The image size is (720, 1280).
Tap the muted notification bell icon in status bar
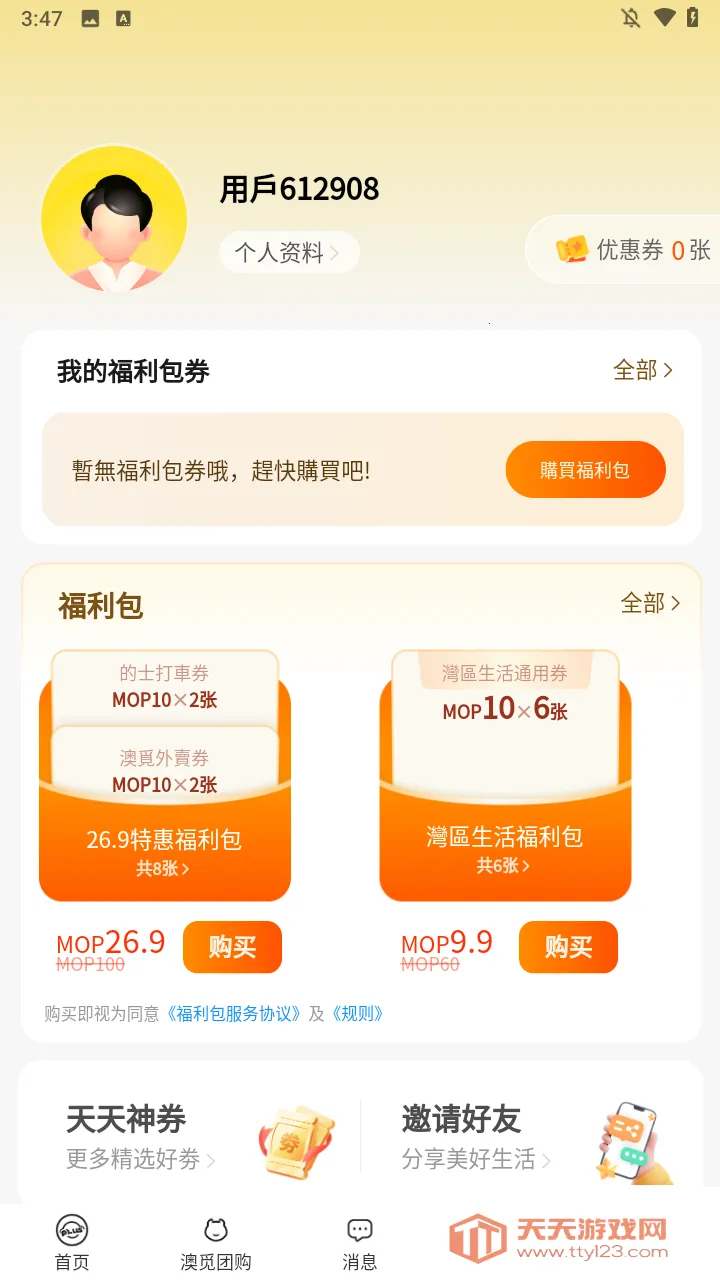632,17
